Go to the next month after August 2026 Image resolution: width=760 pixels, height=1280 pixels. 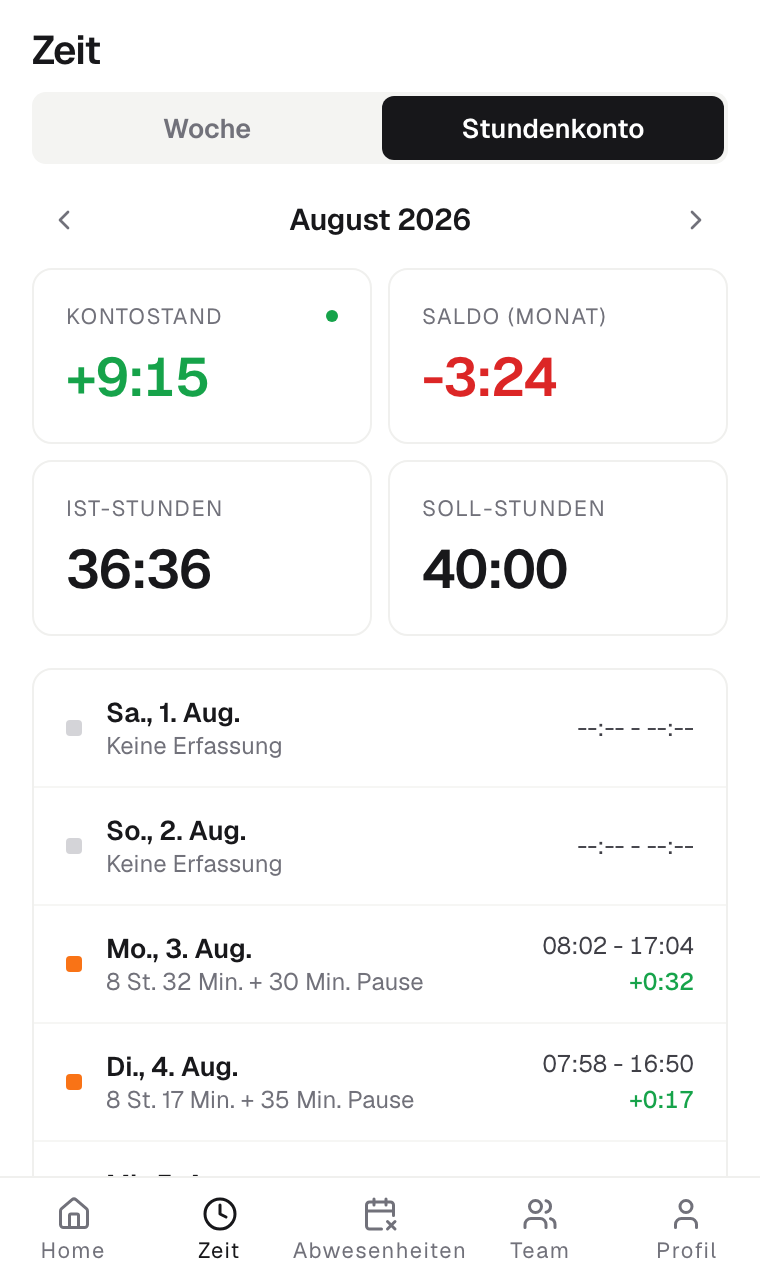(696, 220)
